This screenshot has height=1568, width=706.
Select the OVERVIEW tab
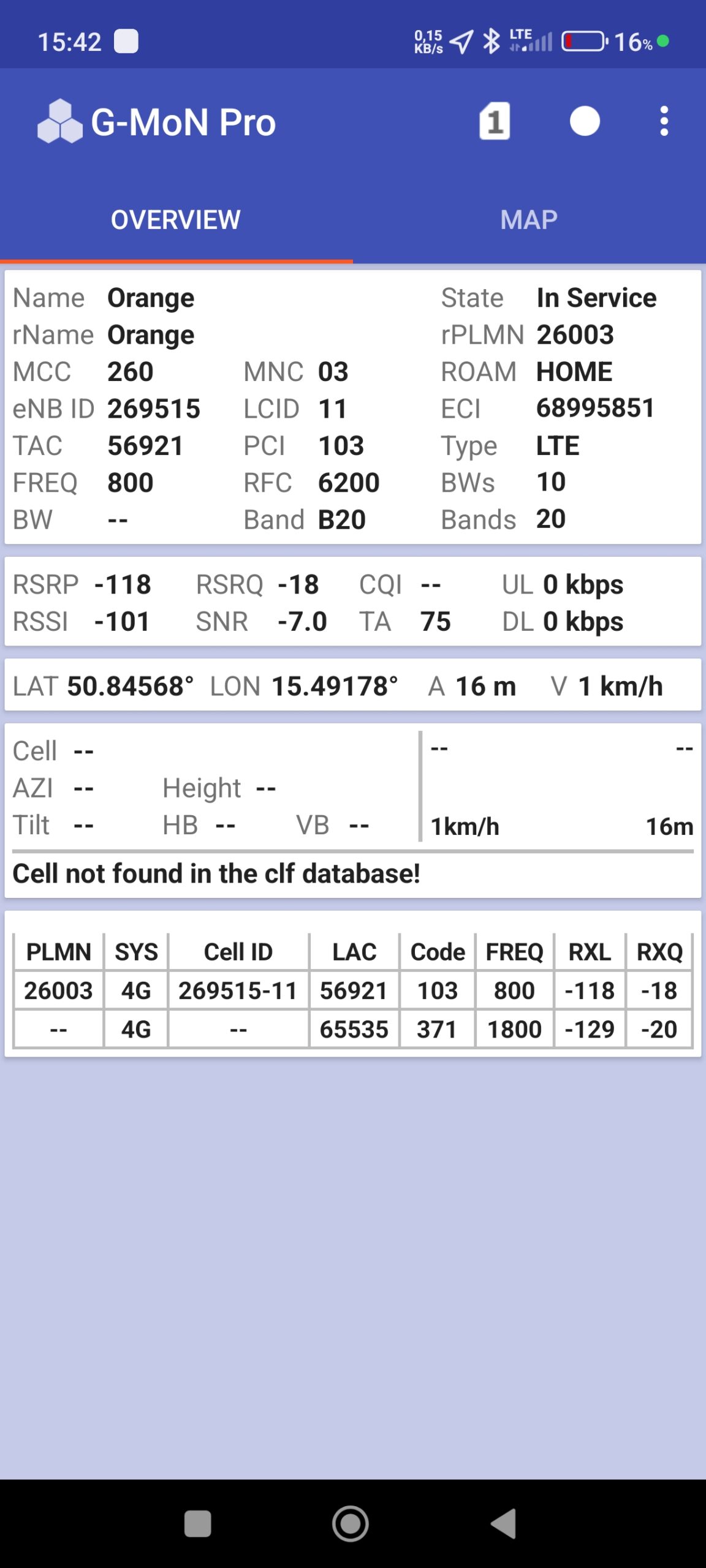(176, 220)
